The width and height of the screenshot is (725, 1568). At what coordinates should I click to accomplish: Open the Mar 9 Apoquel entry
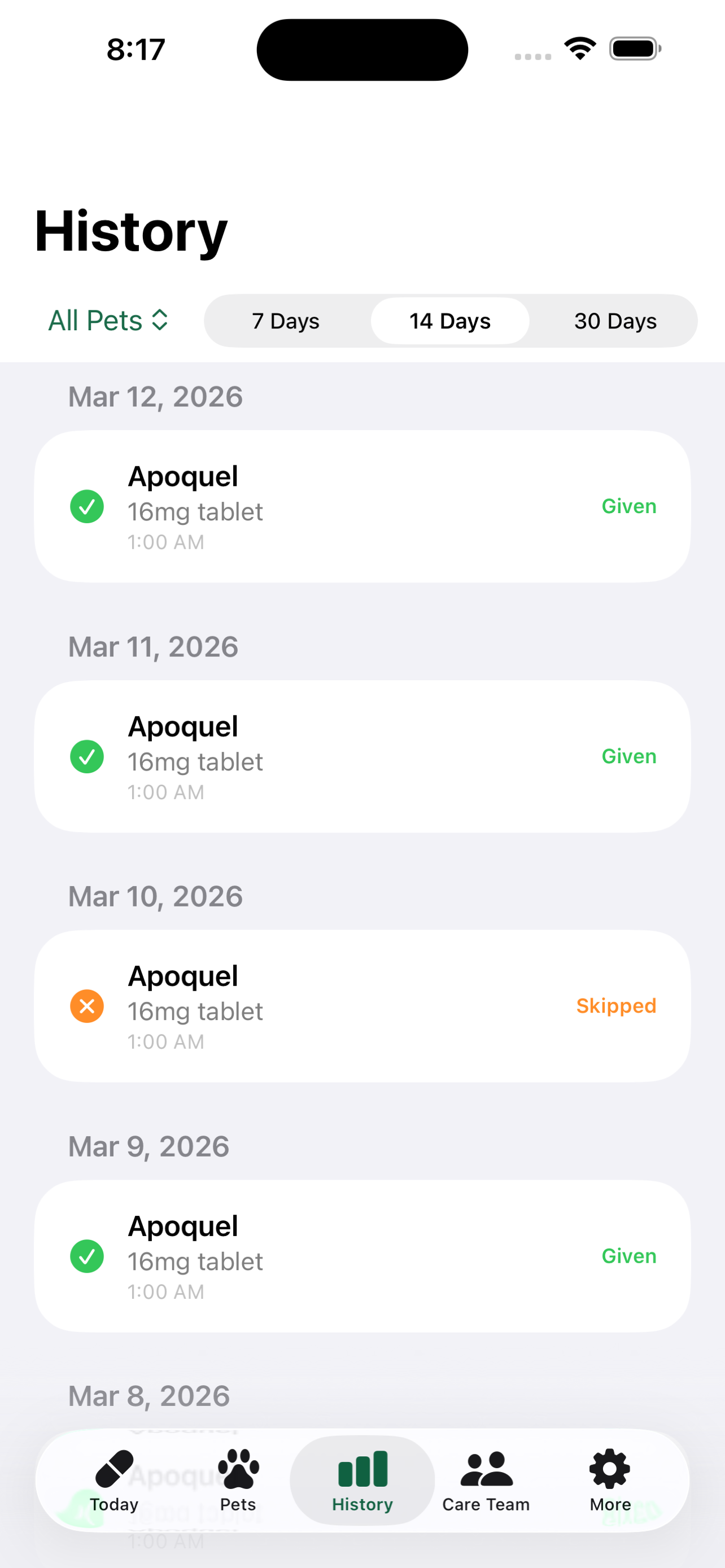click(362, 1256)
